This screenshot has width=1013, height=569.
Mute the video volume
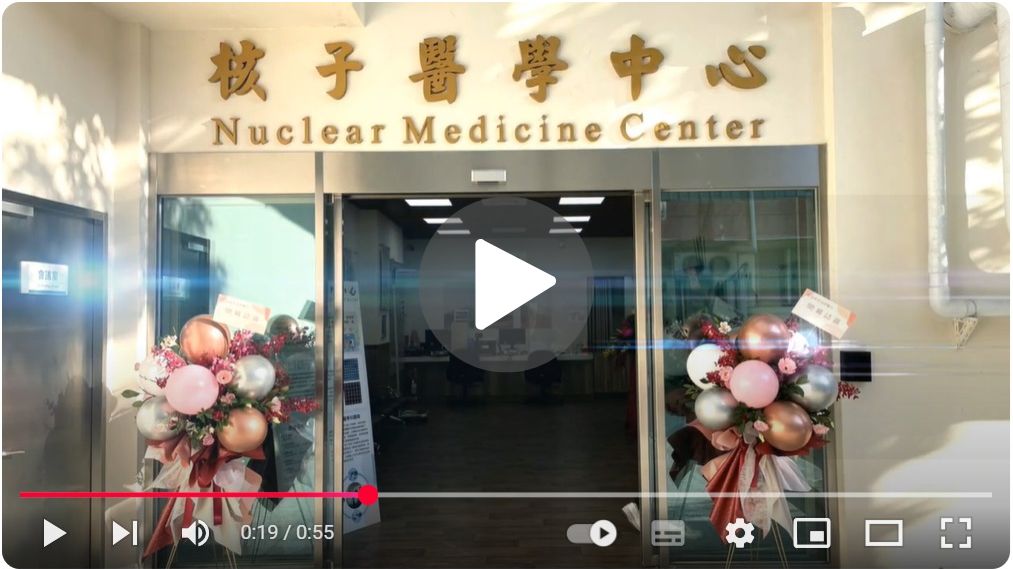(x=196, y=533)
